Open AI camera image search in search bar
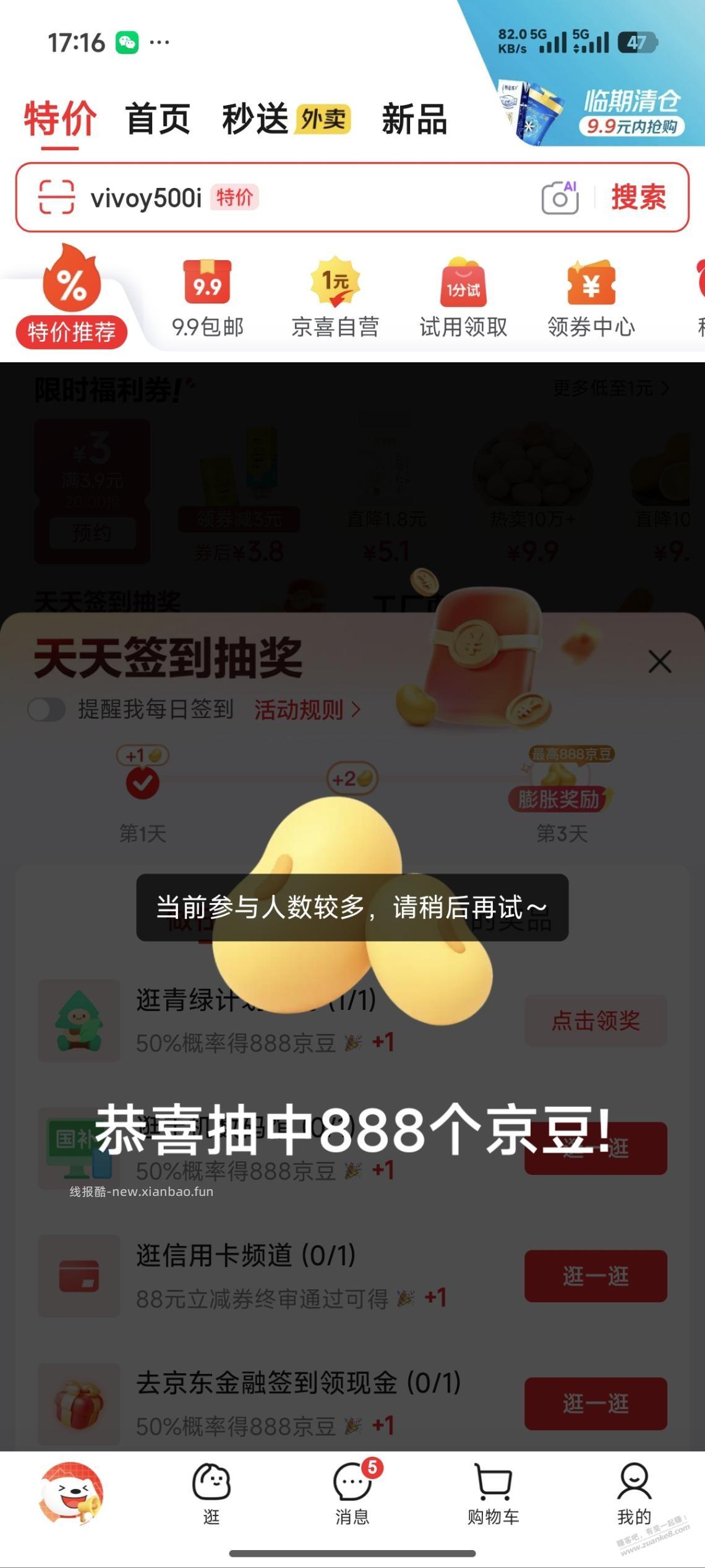 tap(560, 198)
